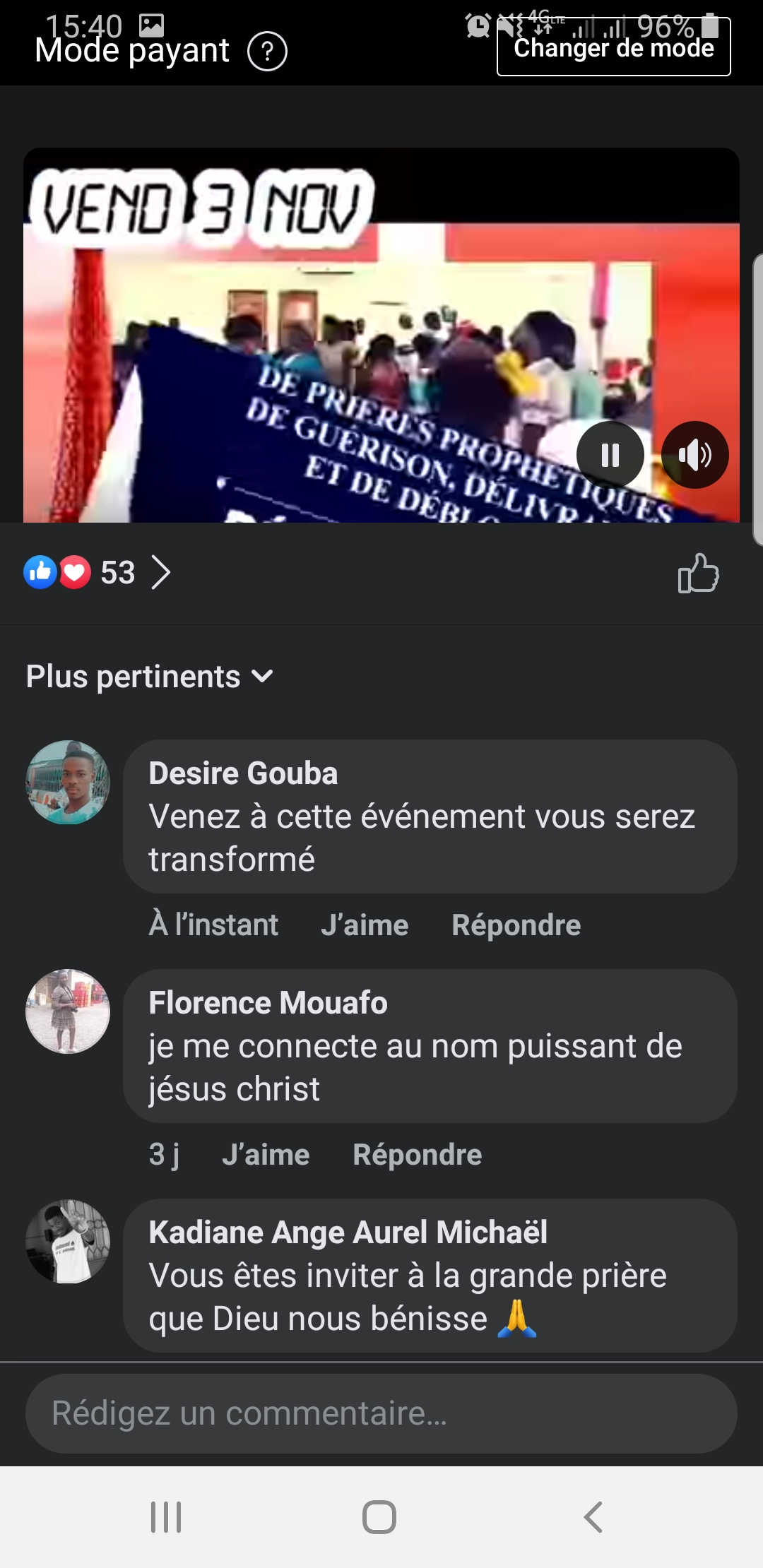The height and width of the screenshot is (1568, 763).
Task: Reply to Florence Mouafo's comment
Action: [417, 1155]
